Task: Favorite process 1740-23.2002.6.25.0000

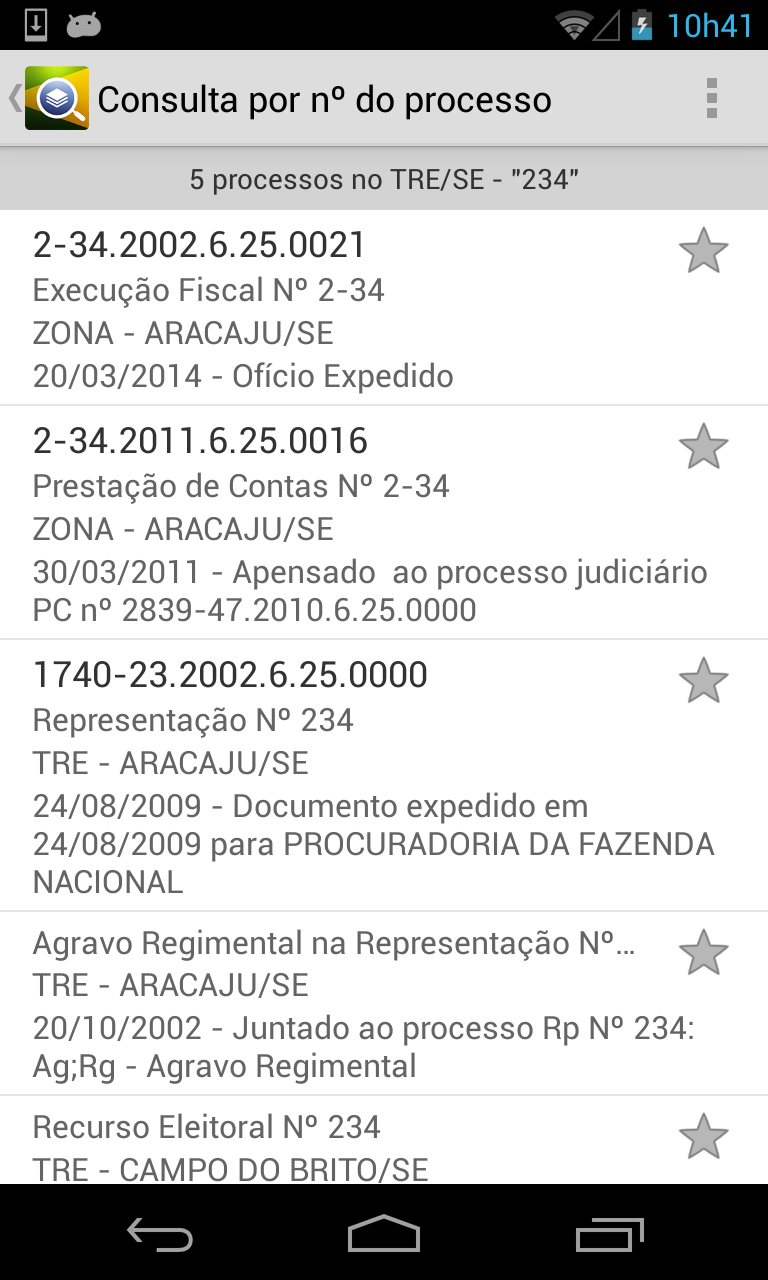Action: tap(703, 681)
